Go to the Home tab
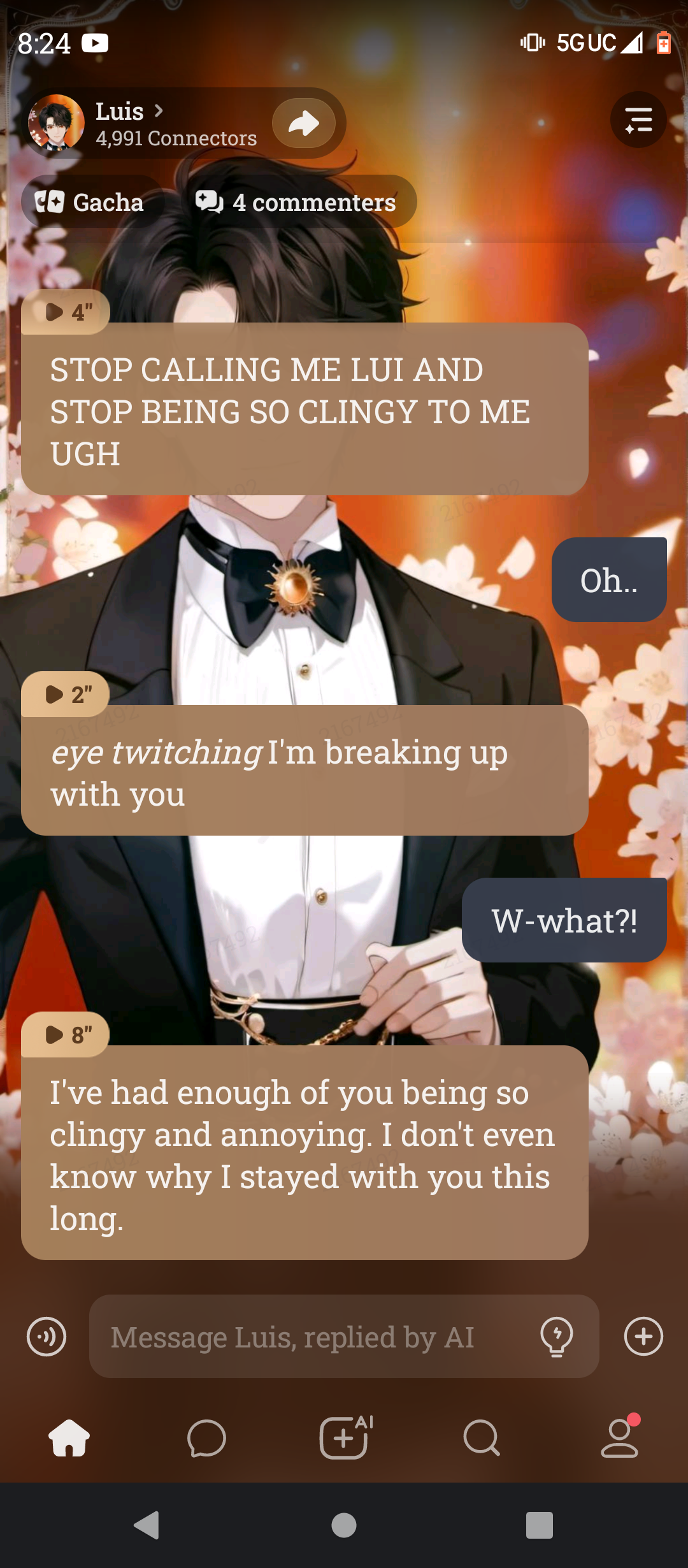Viewport: 688px width, 1568px height. click(69, 1438)
